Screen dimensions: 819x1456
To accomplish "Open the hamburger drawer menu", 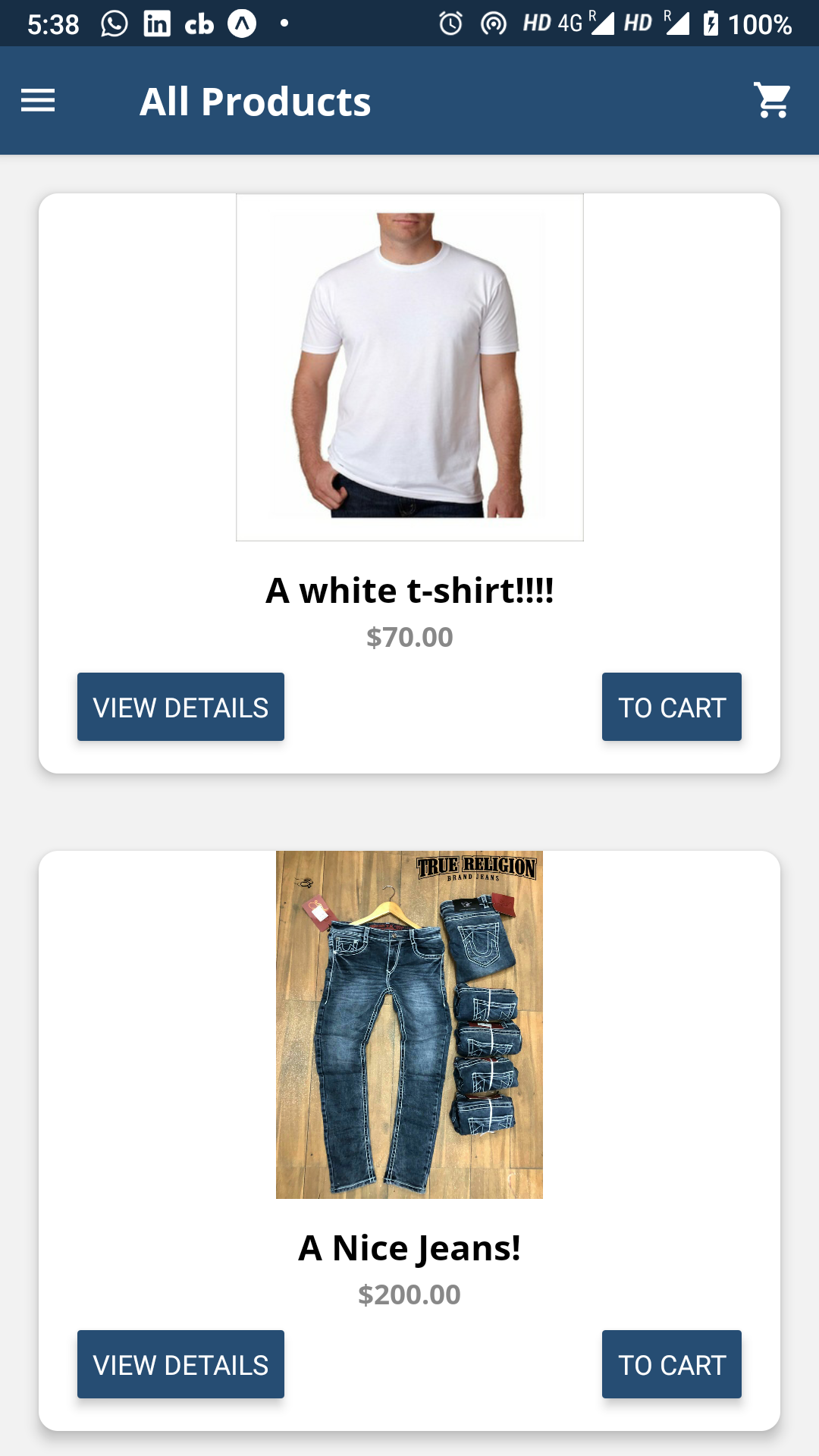I will coord(38,100).
